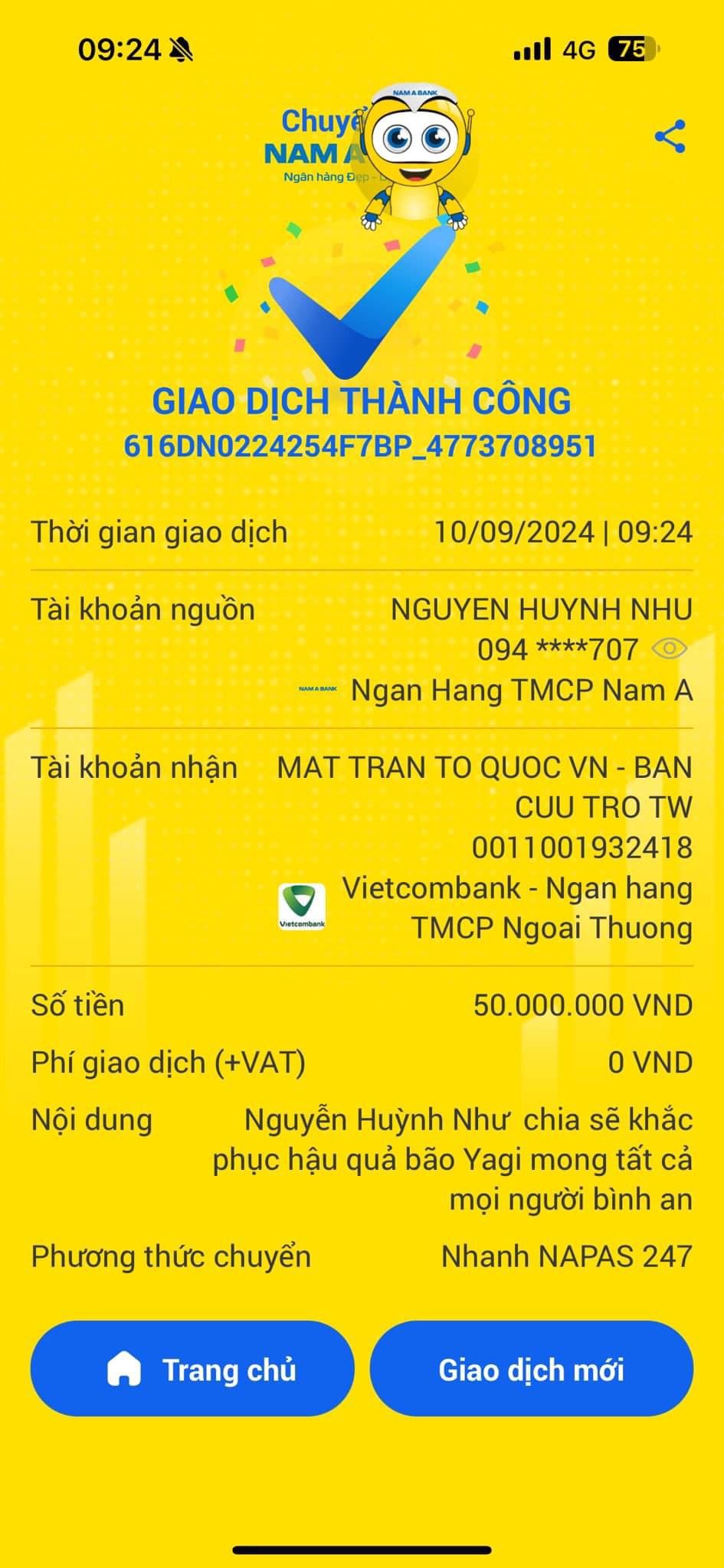Select the blue success checkmark graphic
This screenshot has width=724, height=1568.
360,306
